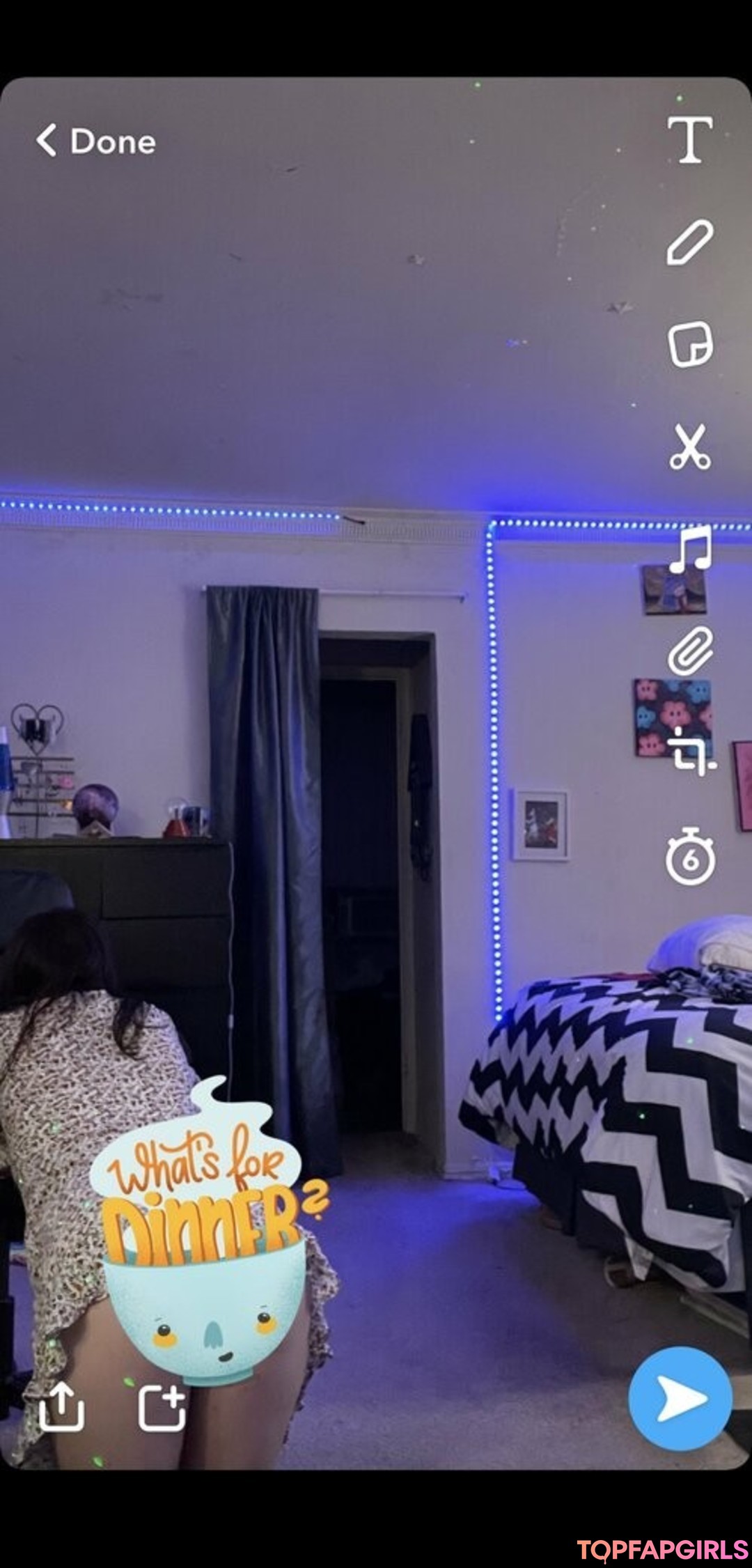
Task: Select the scissors cutout tool
Action: pyautogui.click(x=689, y=447)
